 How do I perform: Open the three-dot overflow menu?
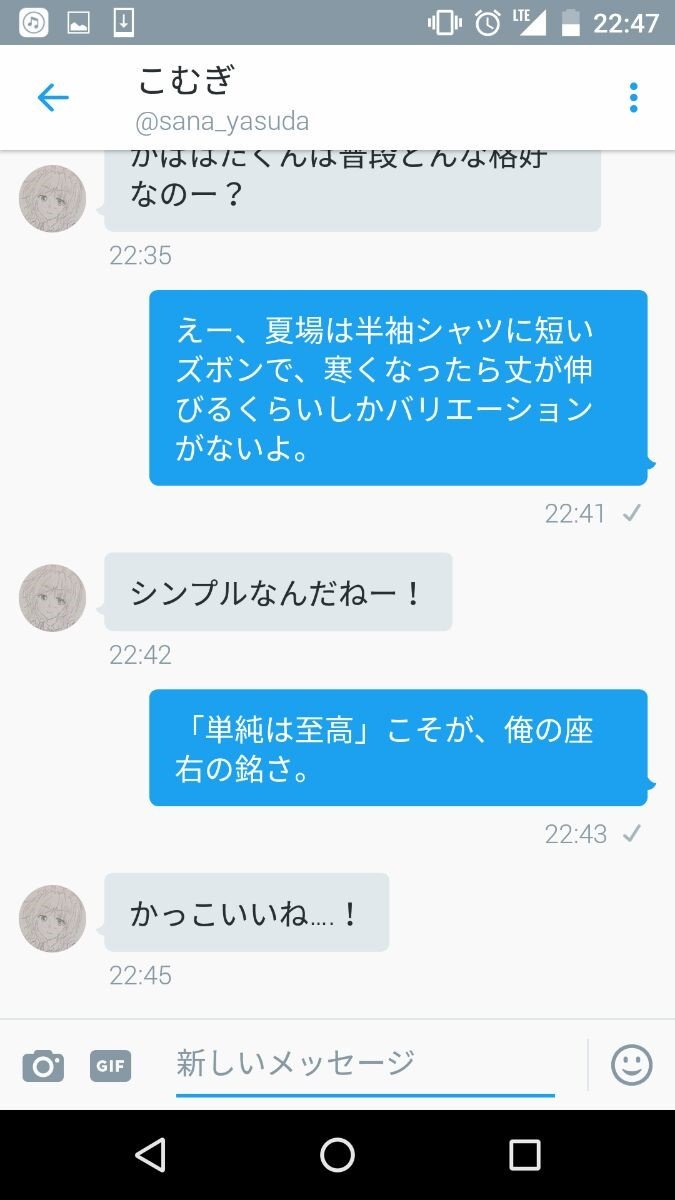(633, 97)
